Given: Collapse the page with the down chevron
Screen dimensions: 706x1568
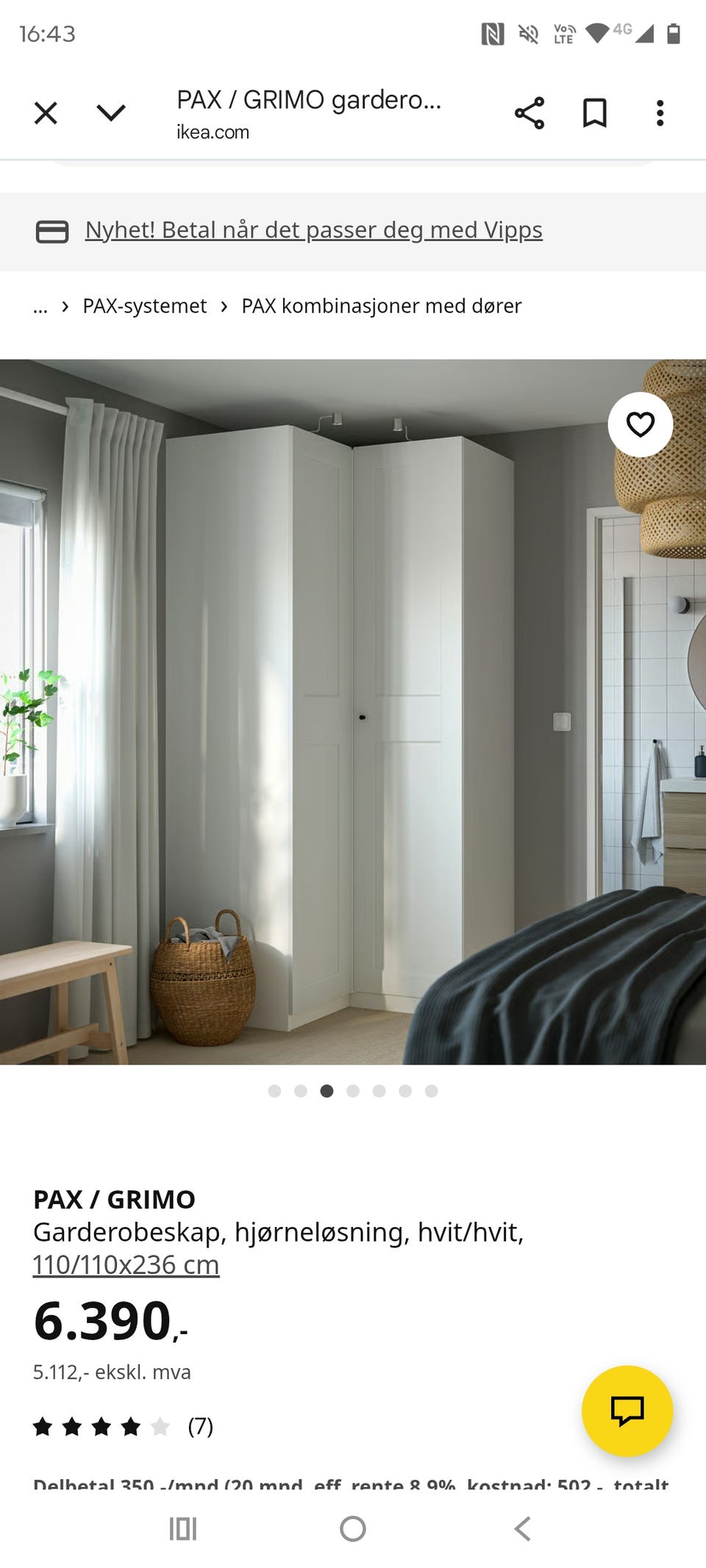Looking at the screenshot, I should pos(109,112).
